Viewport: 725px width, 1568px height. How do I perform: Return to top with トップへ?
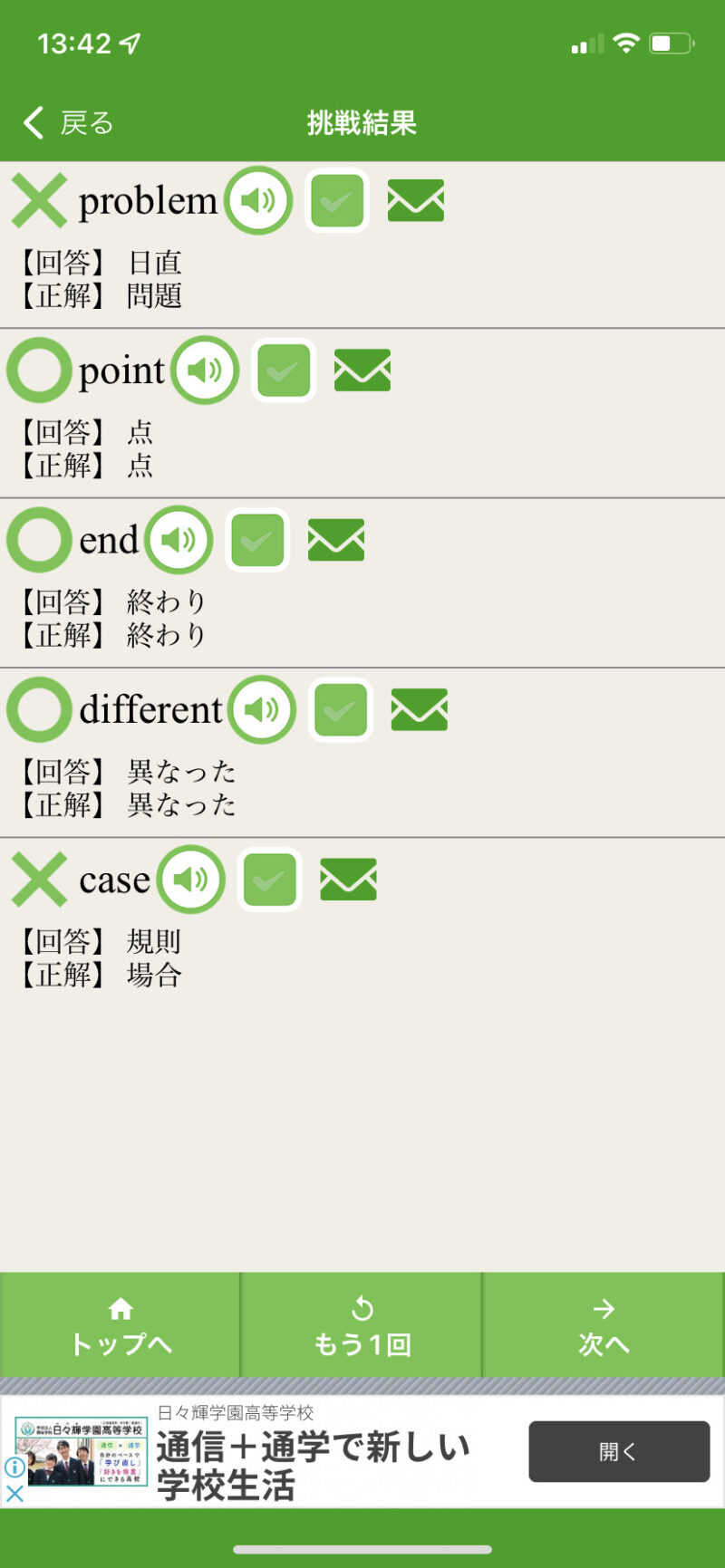(121, 1326)
